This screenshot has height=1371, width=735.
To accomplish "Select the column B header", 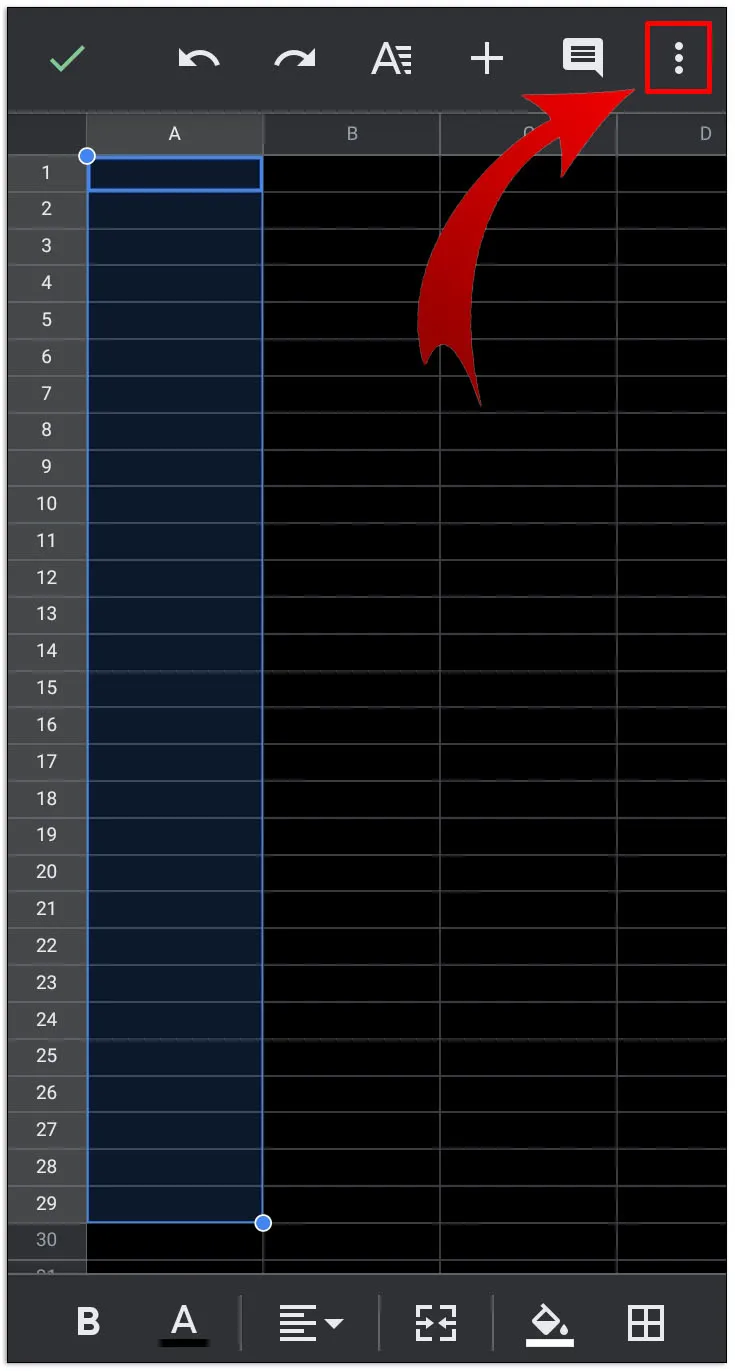I will 351,134.
